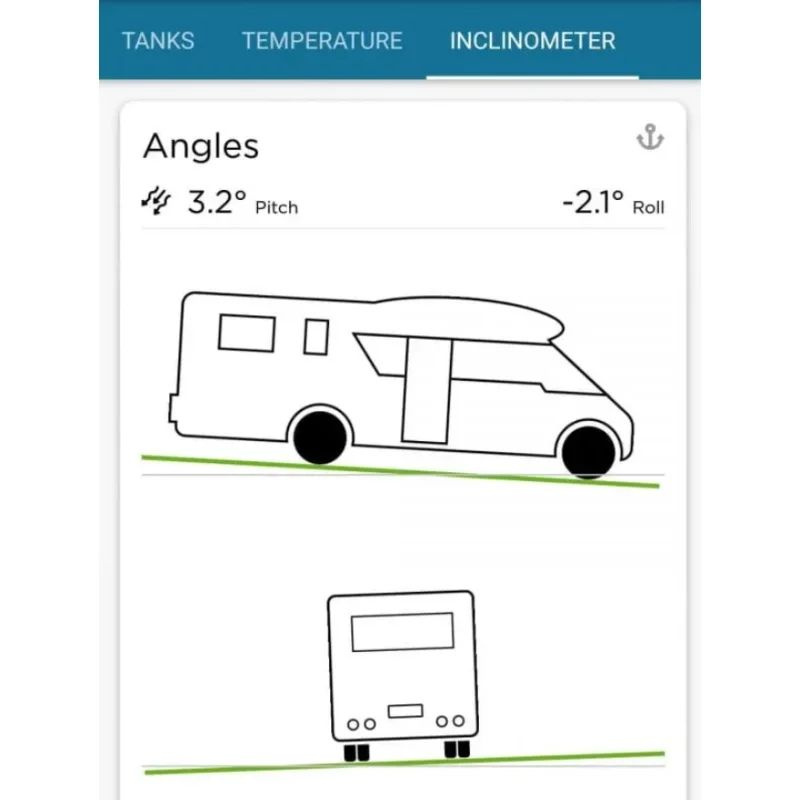
Task: Tap the anchor icon in Angles card
Action: pos(650,138)
